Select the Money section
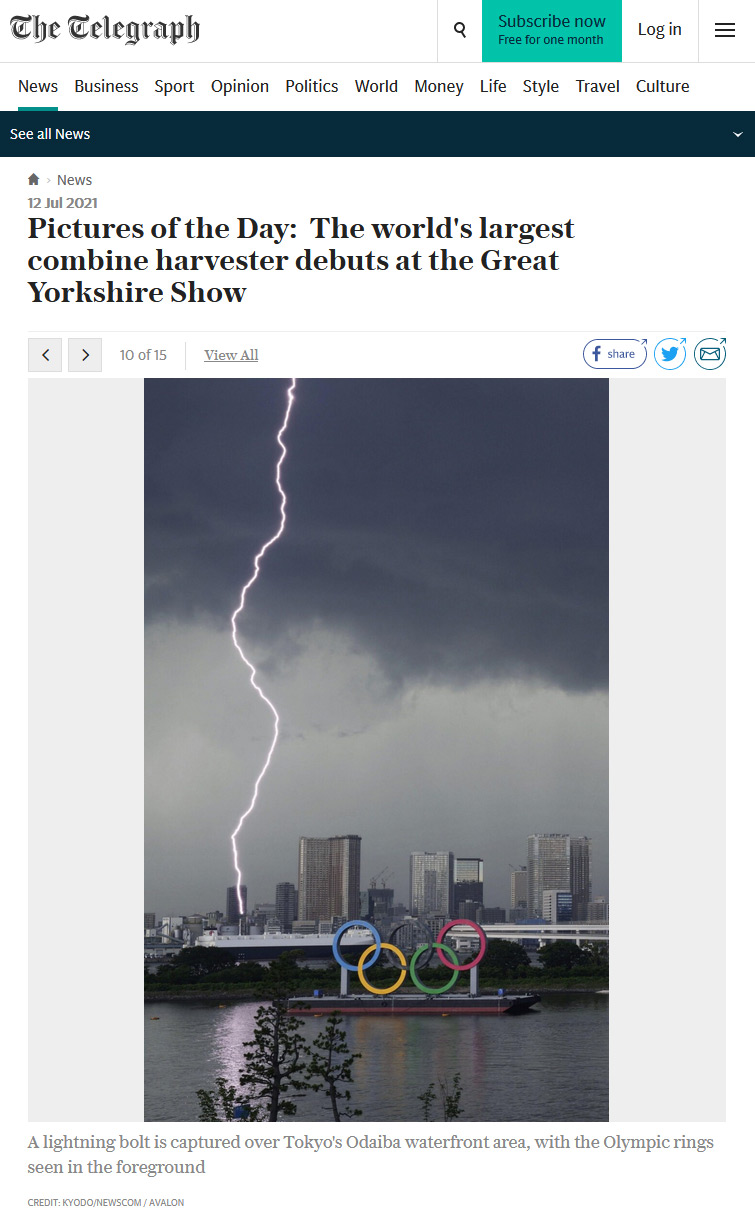The image size is (755, 1220). pos(438,86)
